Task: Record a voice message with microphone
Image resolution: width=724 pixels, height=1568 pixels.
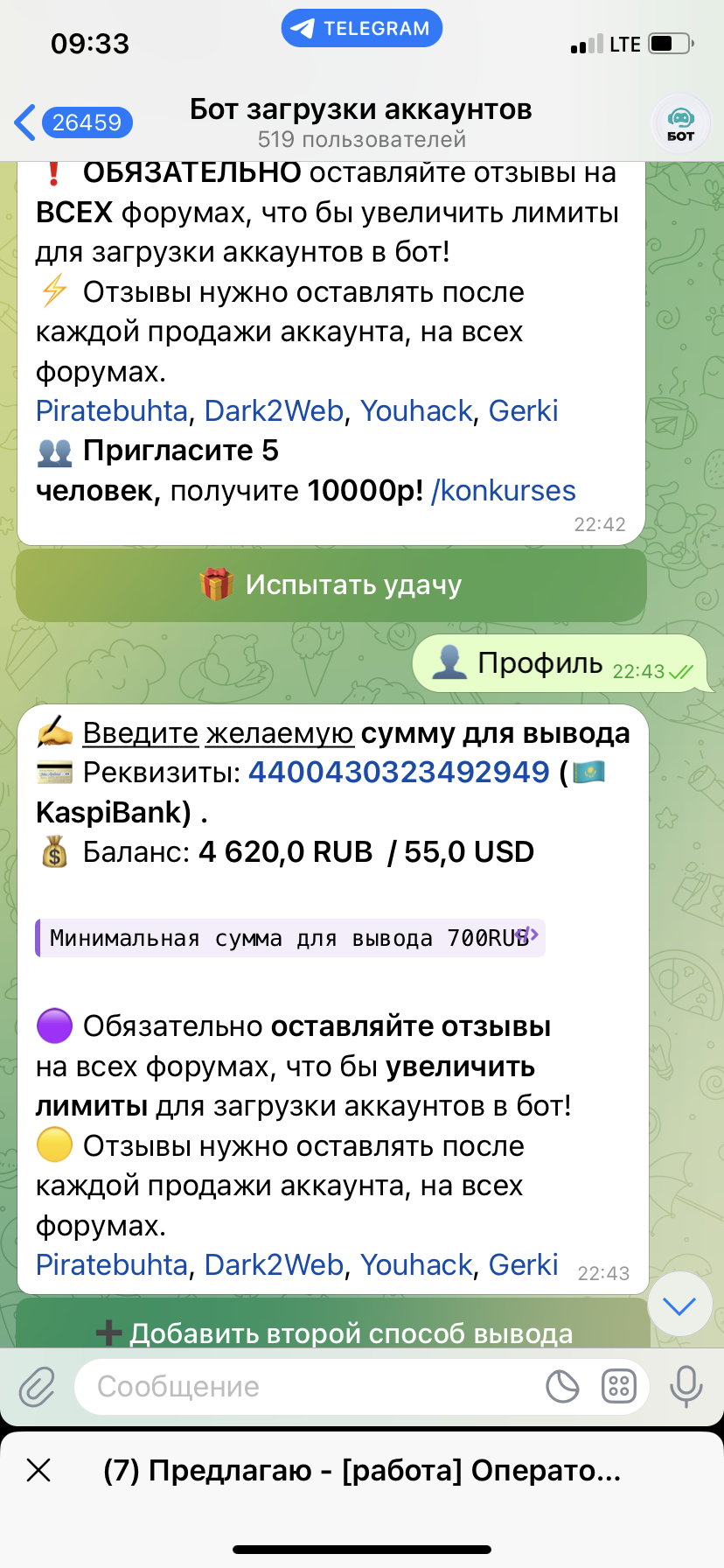Action: pyautogui.click(x=686, y=1387)
